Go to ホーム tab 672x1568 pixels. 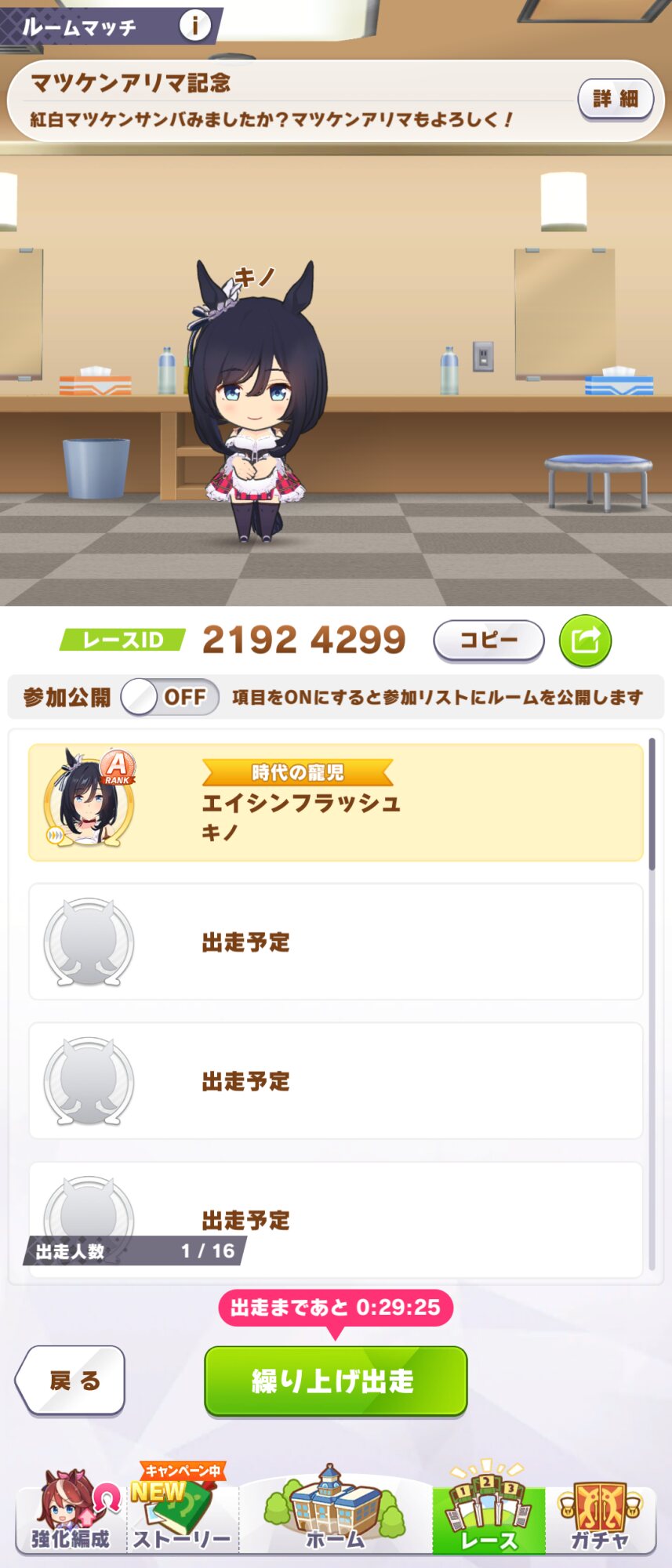pos(336,1515)
